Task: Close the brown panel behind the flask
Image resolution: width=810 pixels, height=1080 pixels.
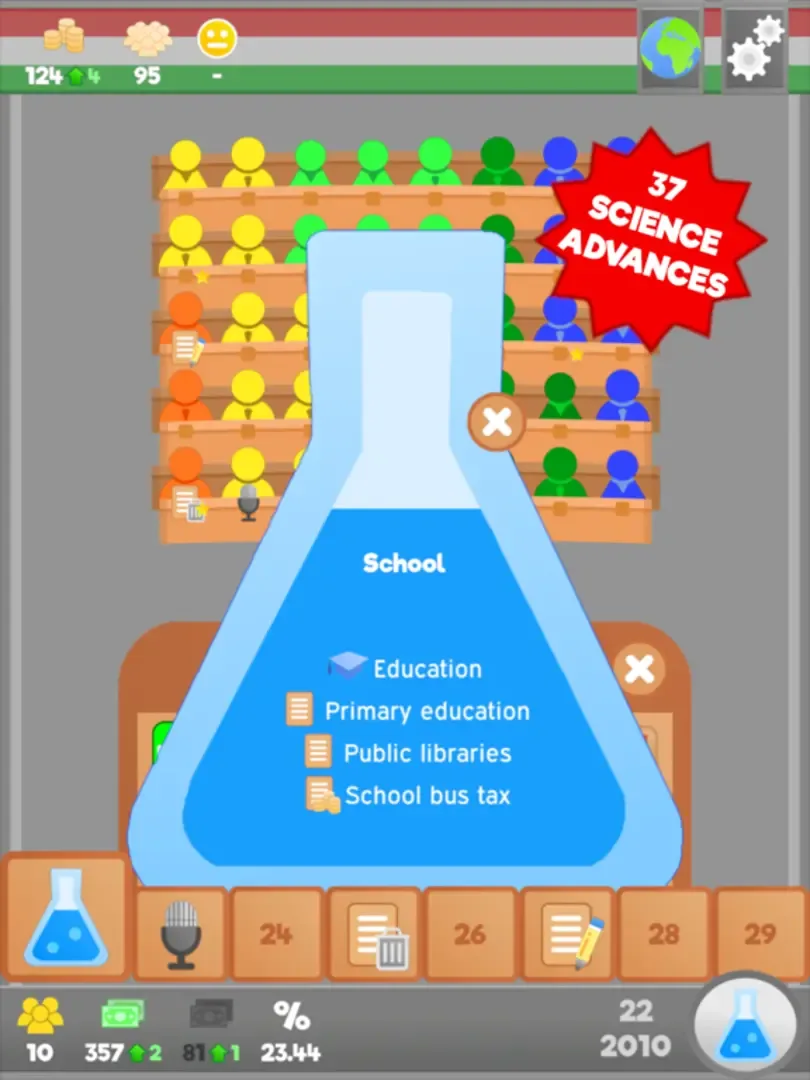Action: click(x=639, y=670)
